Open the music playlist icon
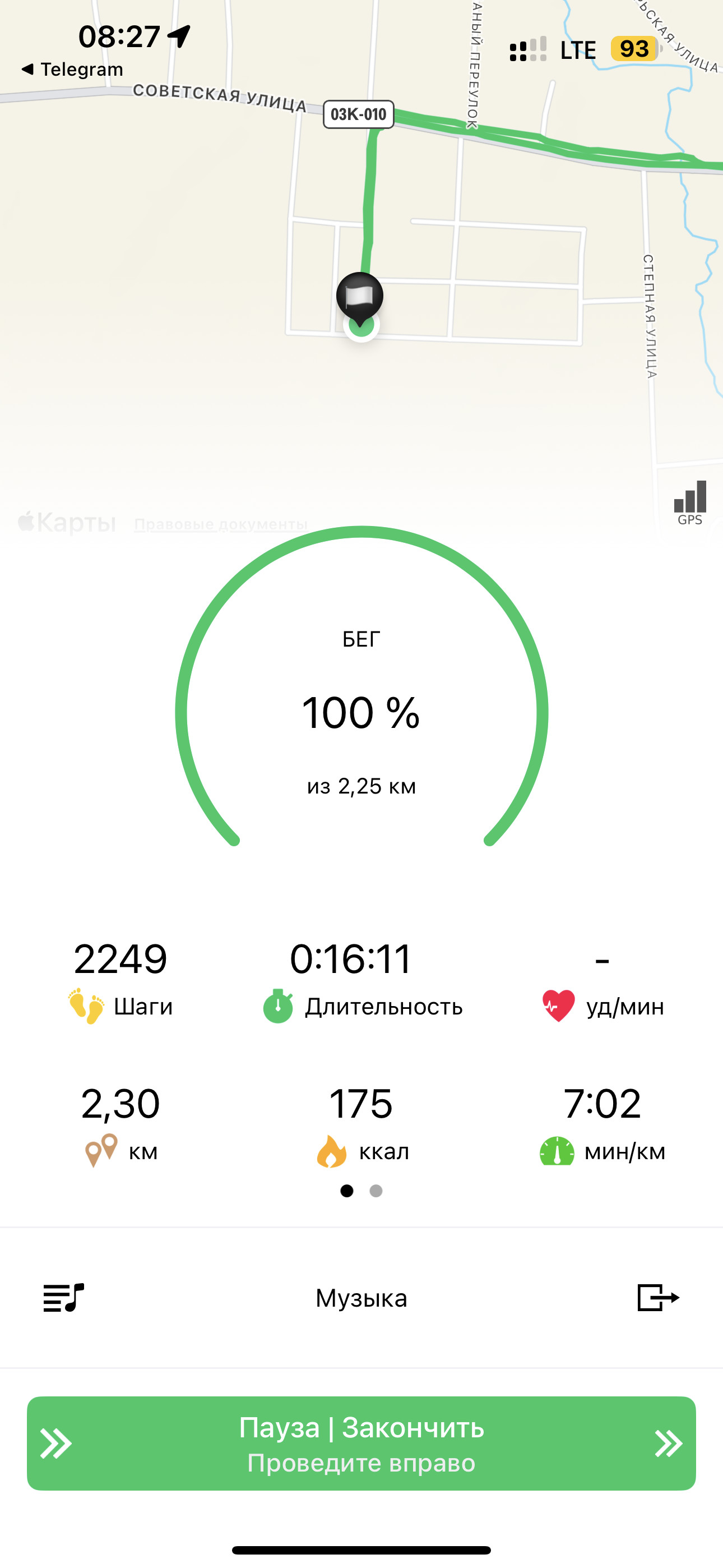The width and height of the screenshot is (723, 1568). tap(63, 1298)
